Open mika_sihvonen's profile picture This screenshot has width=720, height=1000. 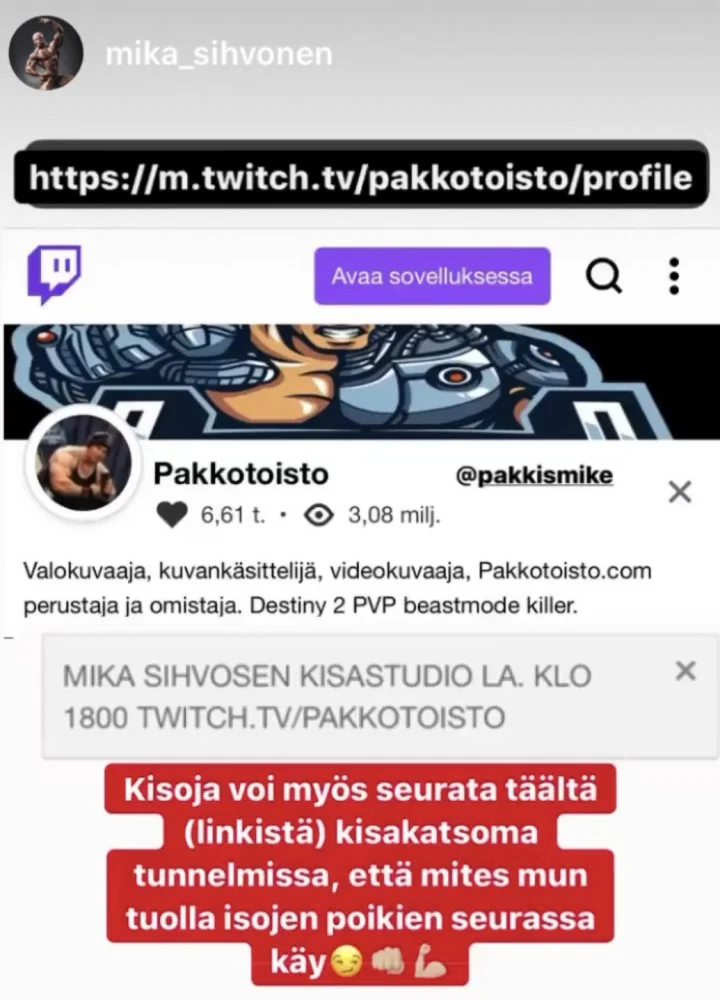(46, 53)
